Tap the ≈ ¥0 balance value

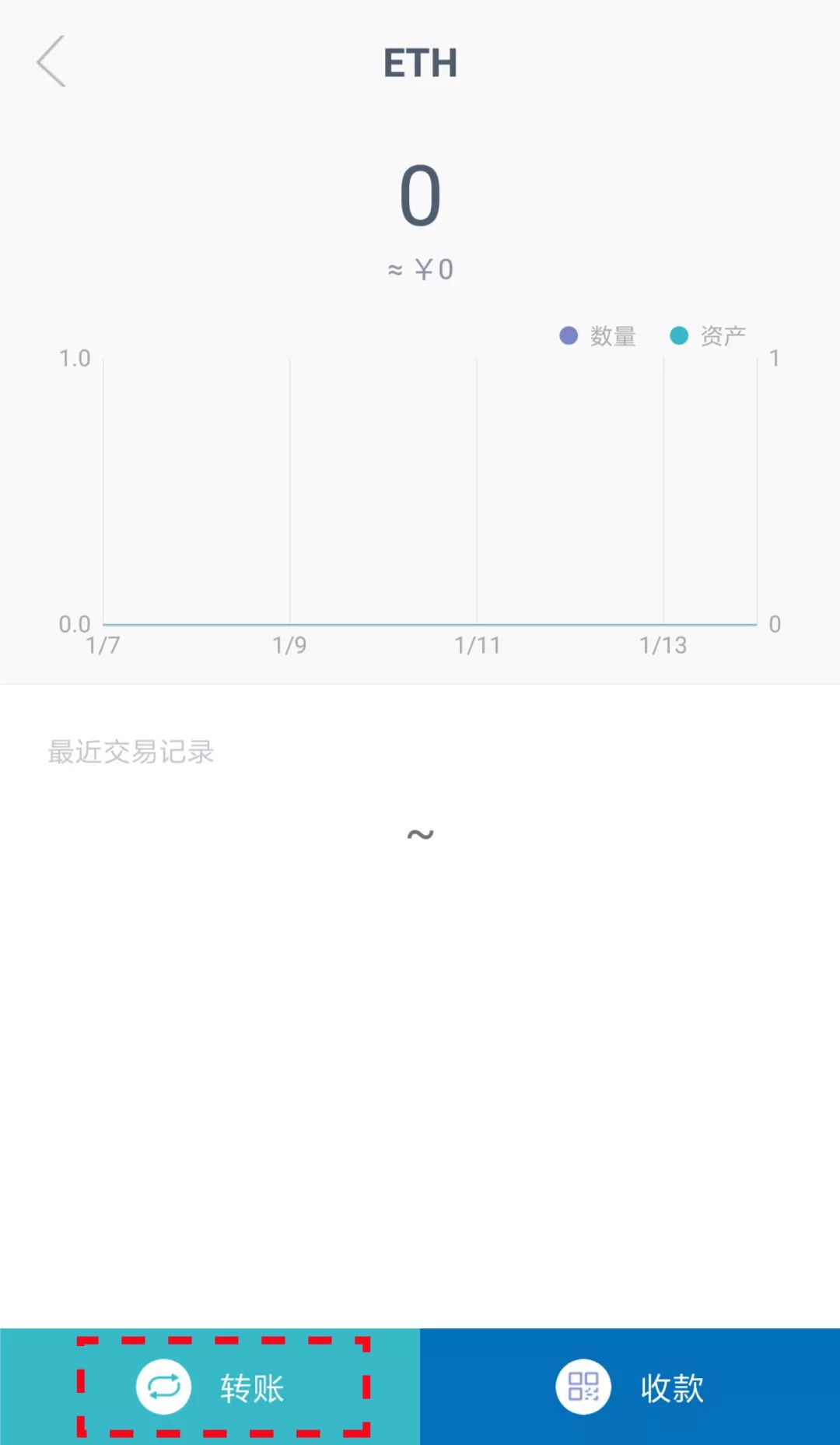click(420, 268)
